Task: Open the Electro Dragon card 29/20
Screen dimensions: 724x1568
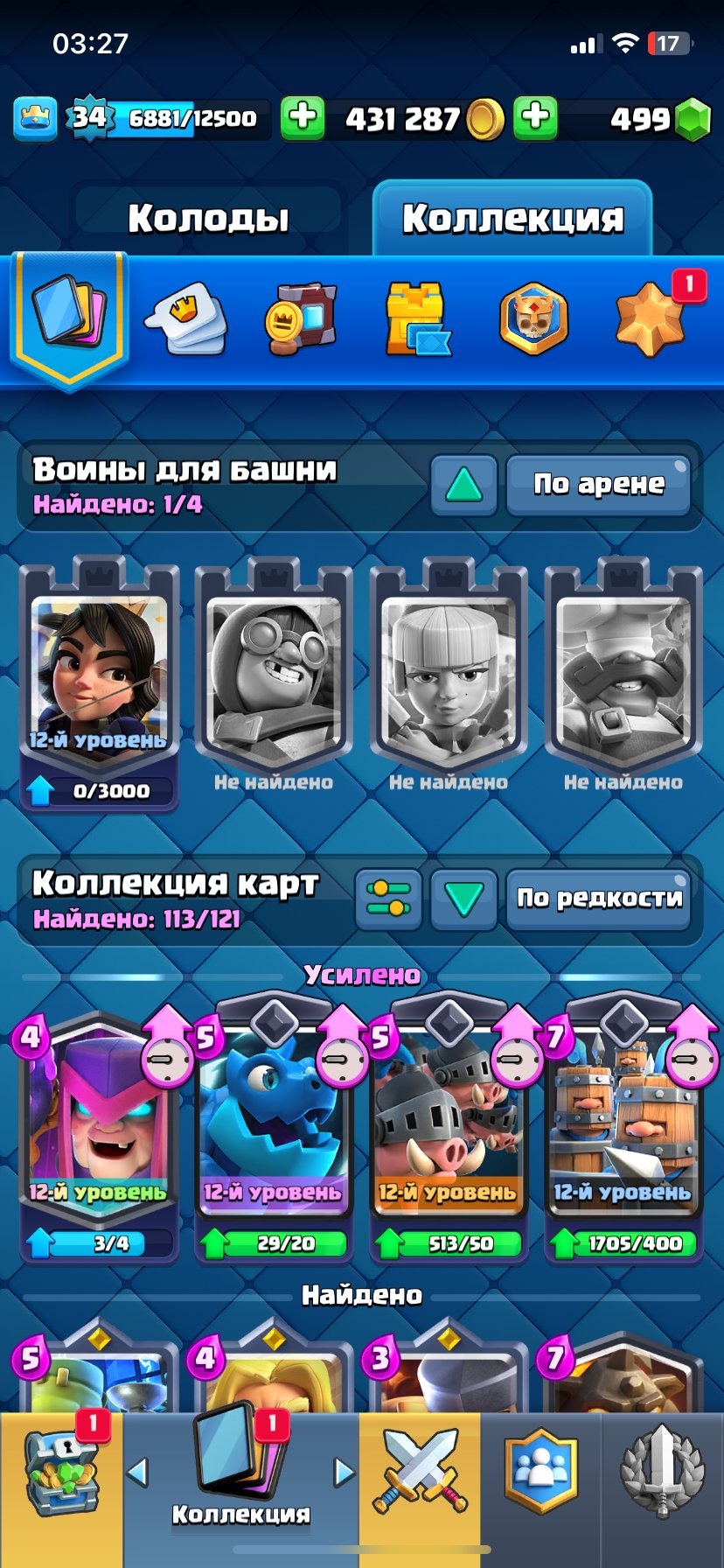Action: pos(274,1129)
